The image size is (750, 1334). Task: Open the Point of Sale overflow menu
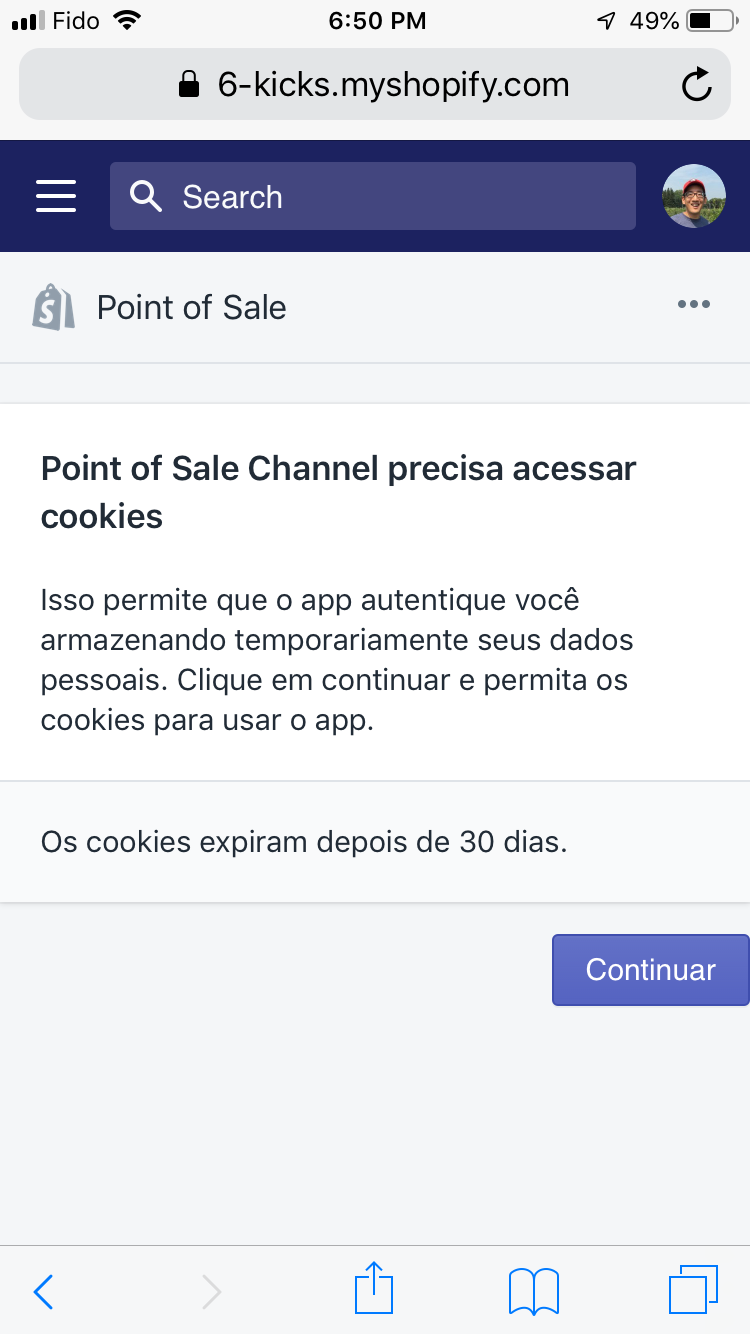[x=694, y=305]
